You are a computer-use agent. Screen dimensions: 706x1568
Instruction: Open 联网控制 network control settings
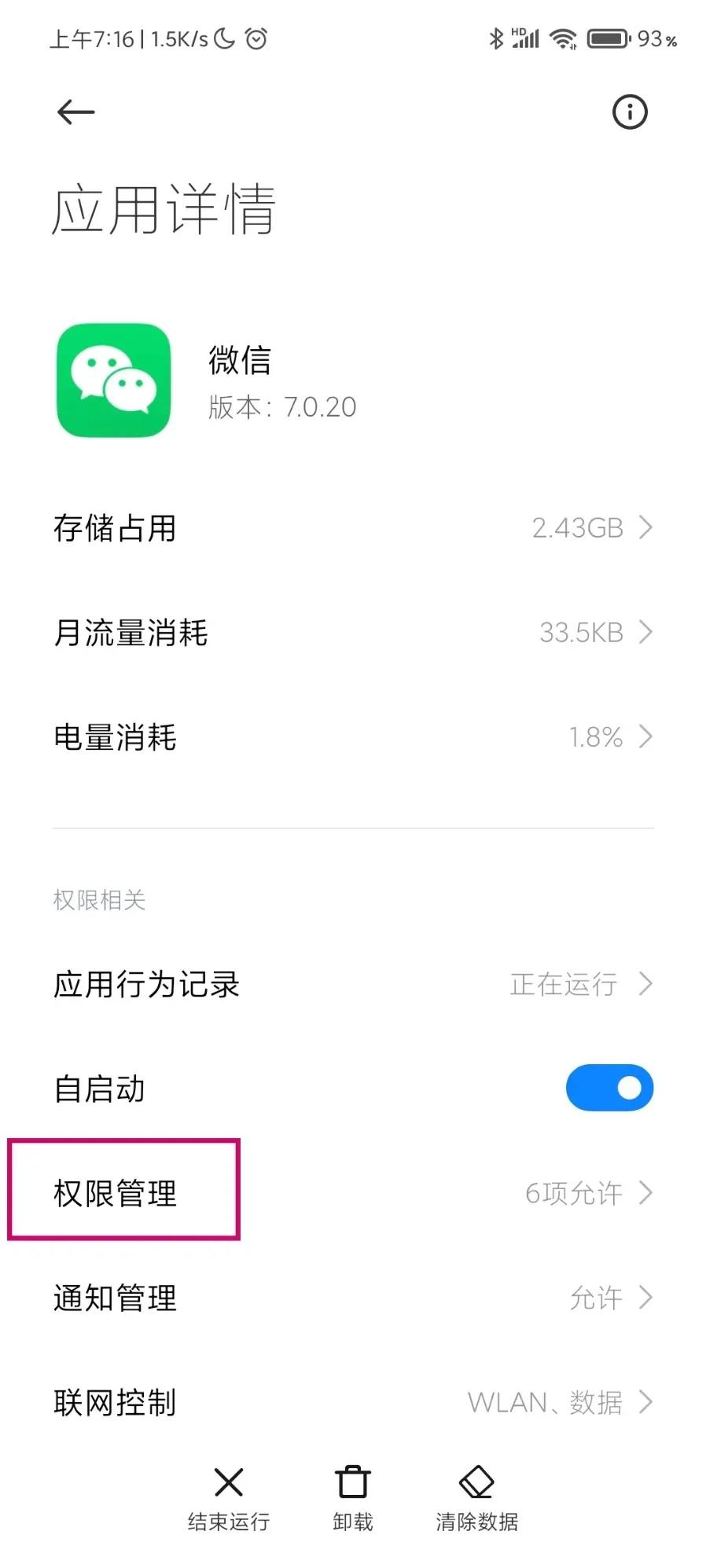(354, 1402)
